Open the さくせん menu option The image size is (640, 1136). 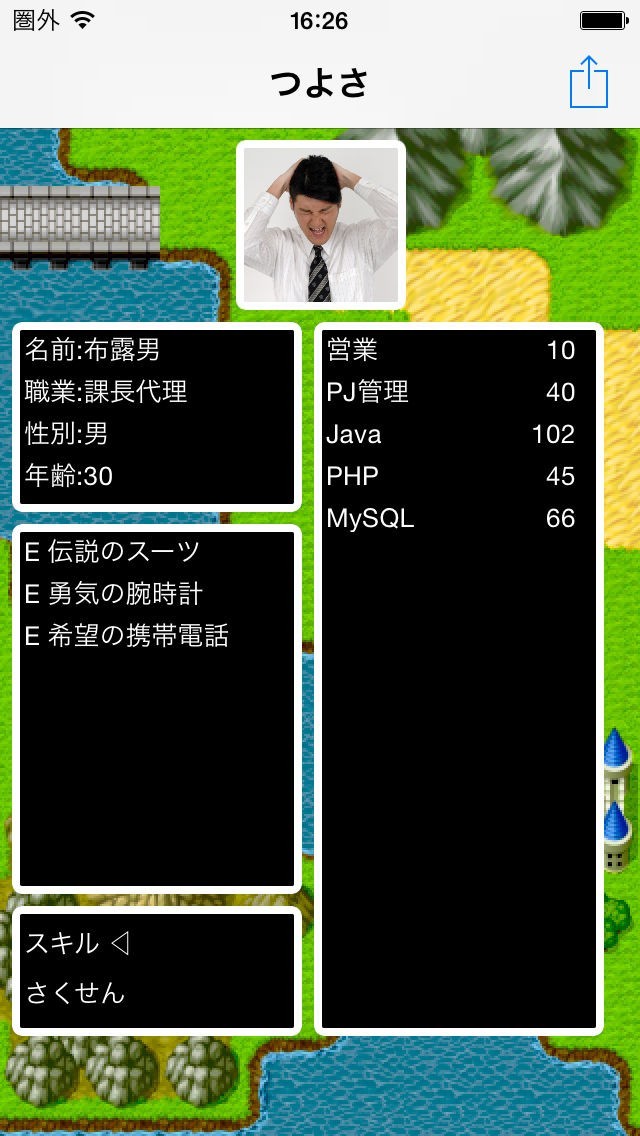pos(76,993)
